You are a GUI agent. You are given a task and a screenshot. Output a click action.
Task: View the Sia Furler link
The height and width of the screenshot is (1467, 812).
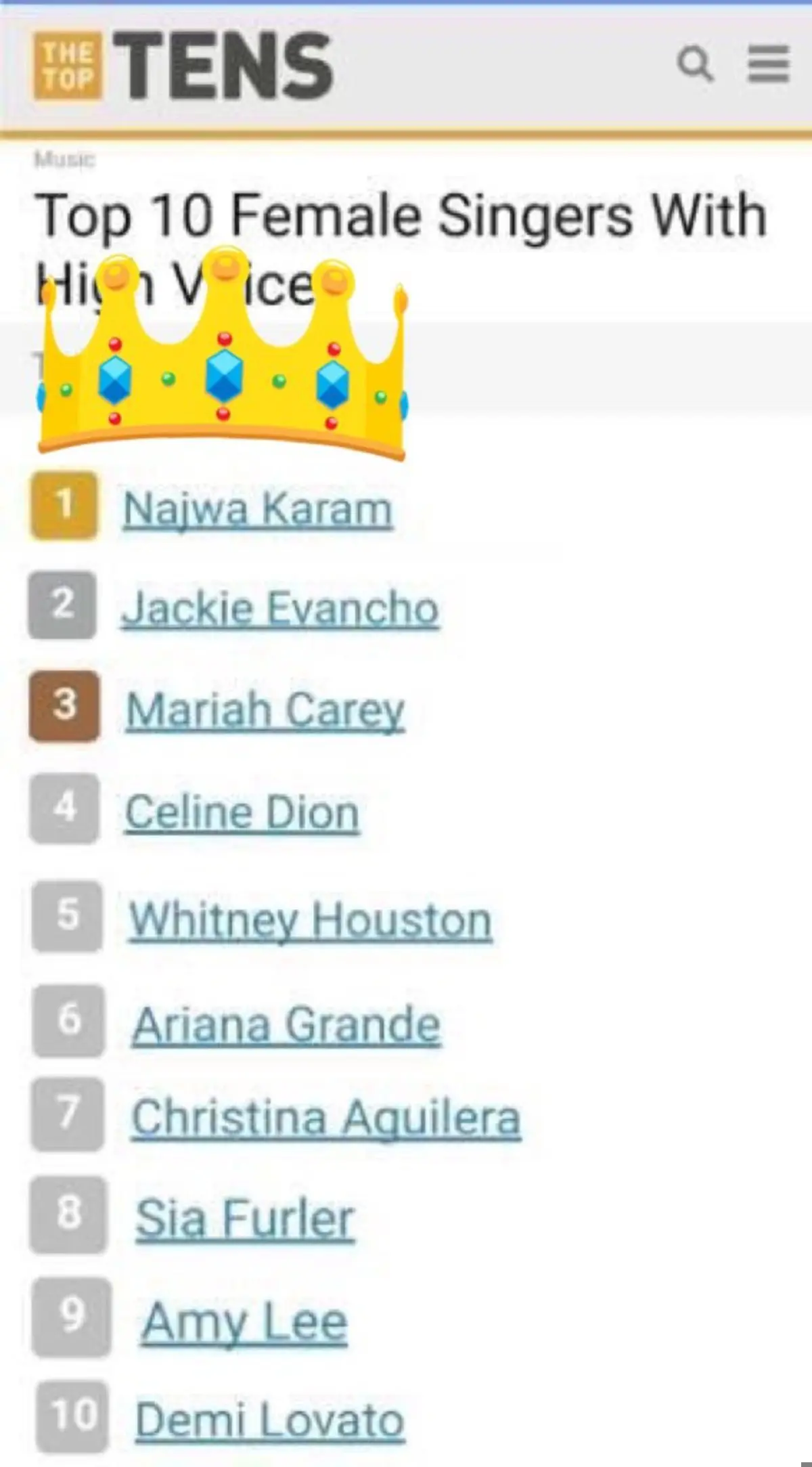point(245,1219)
